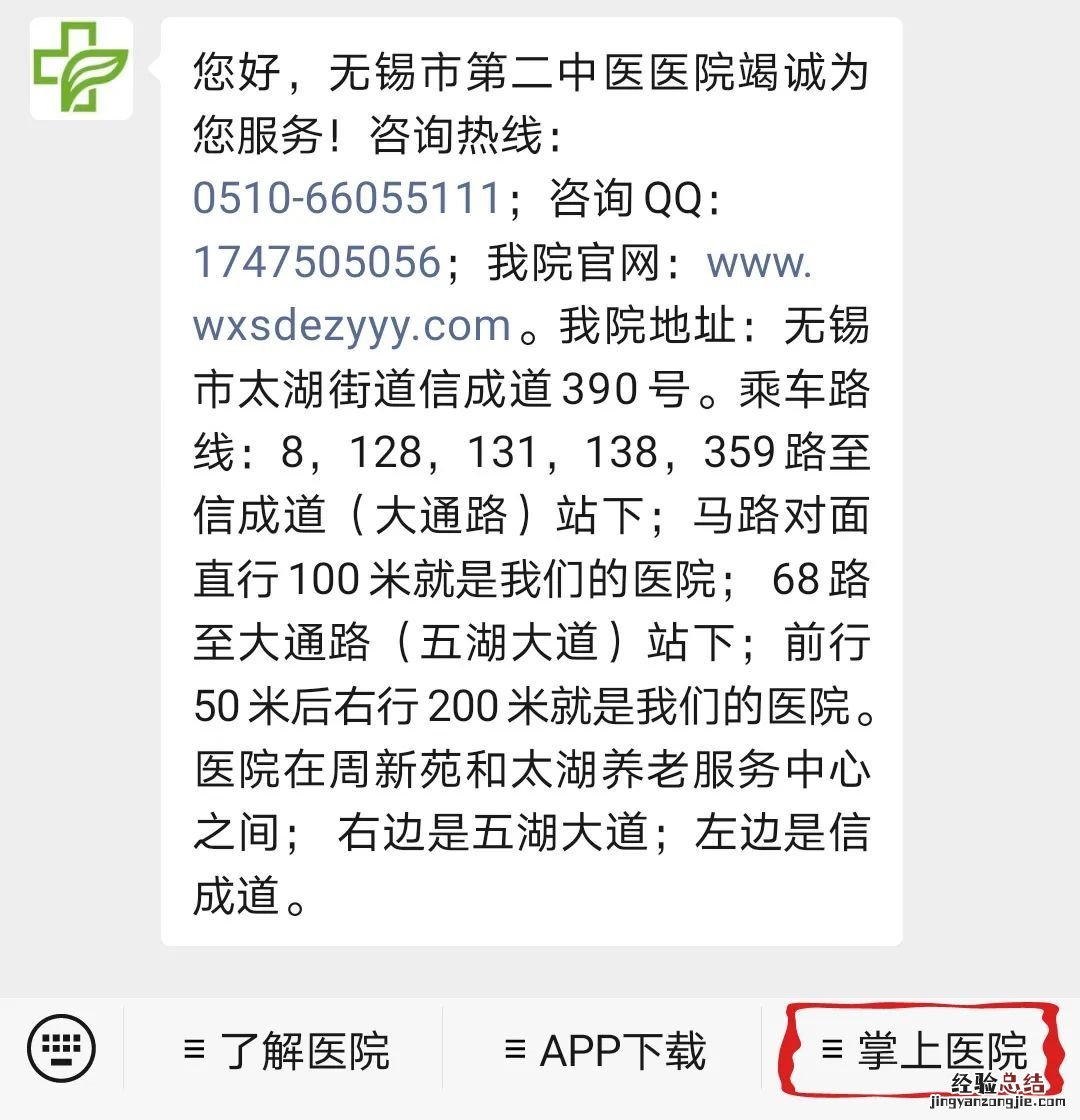Open the www.wxsdezyyy.com website link
Viewport: 1080px width, 1120px height.
point(352,326)
